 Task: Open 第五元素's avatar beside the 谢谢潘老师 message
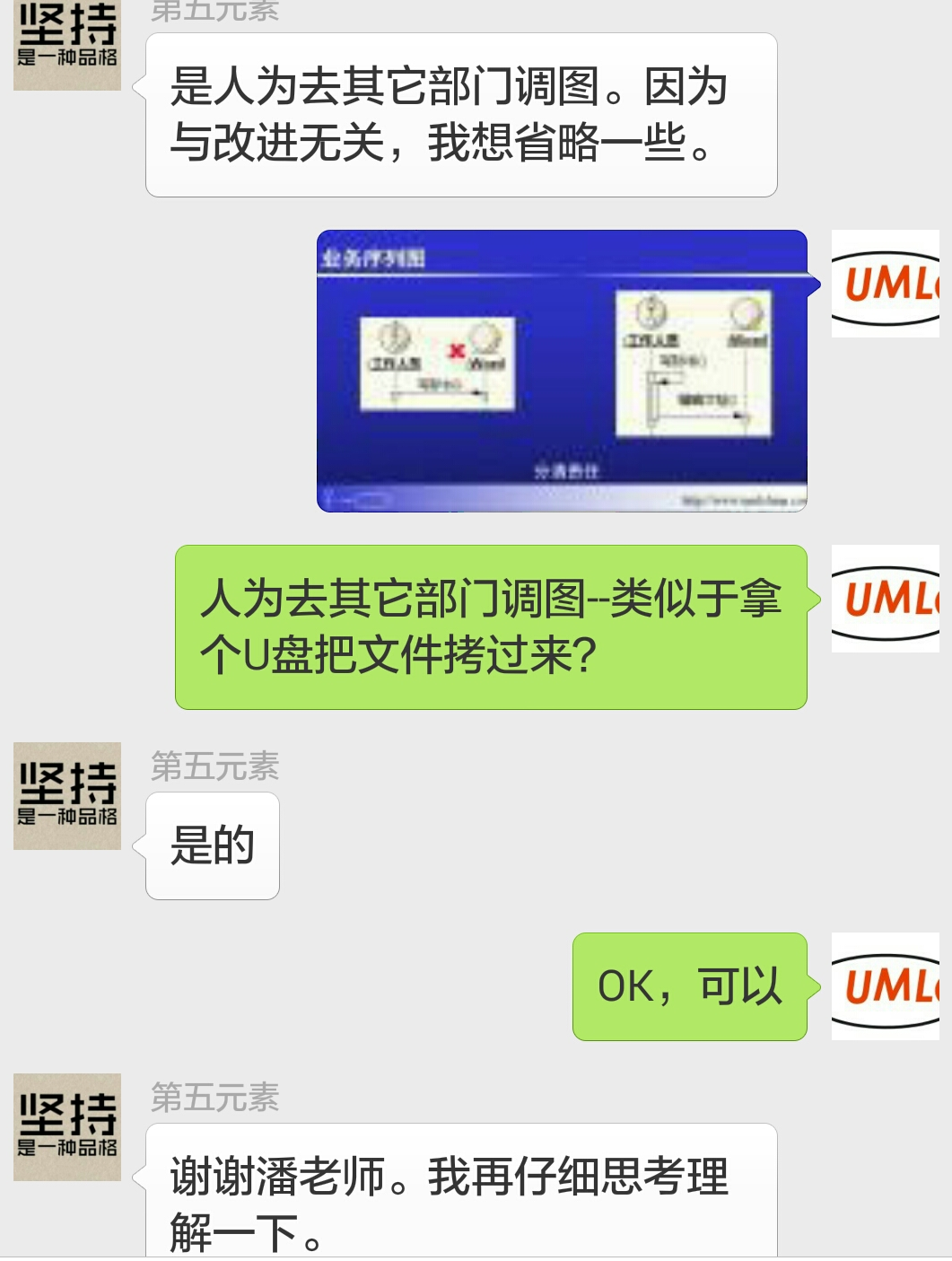tap(67, 1126)
